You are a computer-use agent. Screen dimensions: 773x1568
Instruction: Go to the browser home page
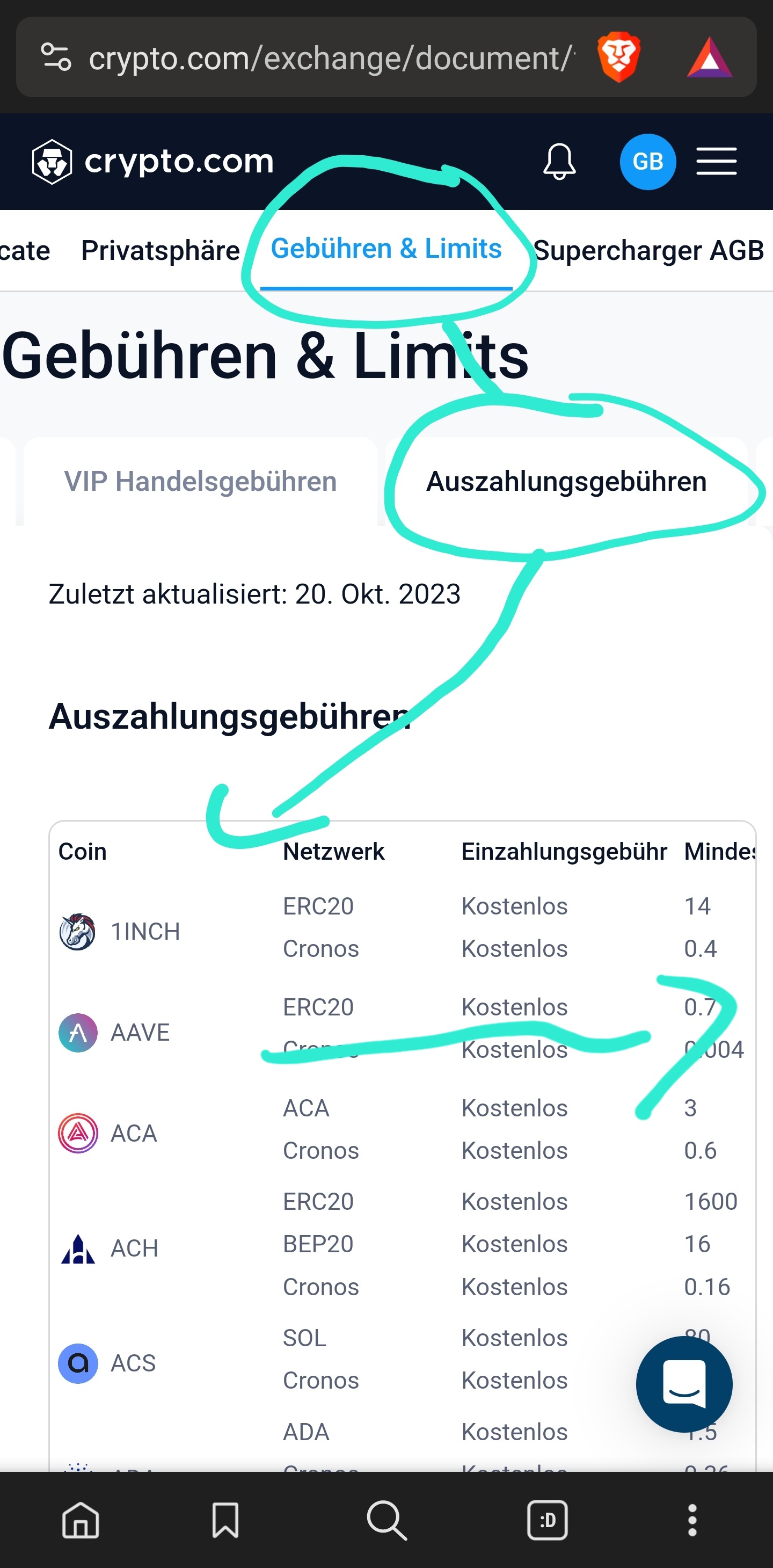81,1520
